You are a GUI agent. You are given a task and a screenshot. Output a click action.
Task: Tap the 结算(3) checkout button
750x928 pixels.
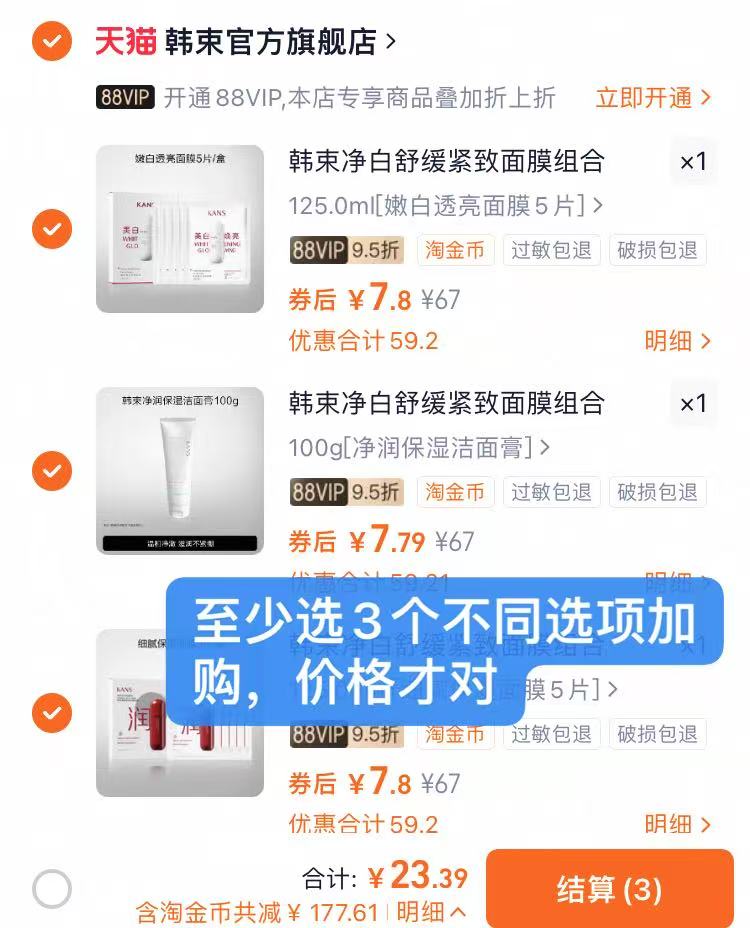pos(608,889)
